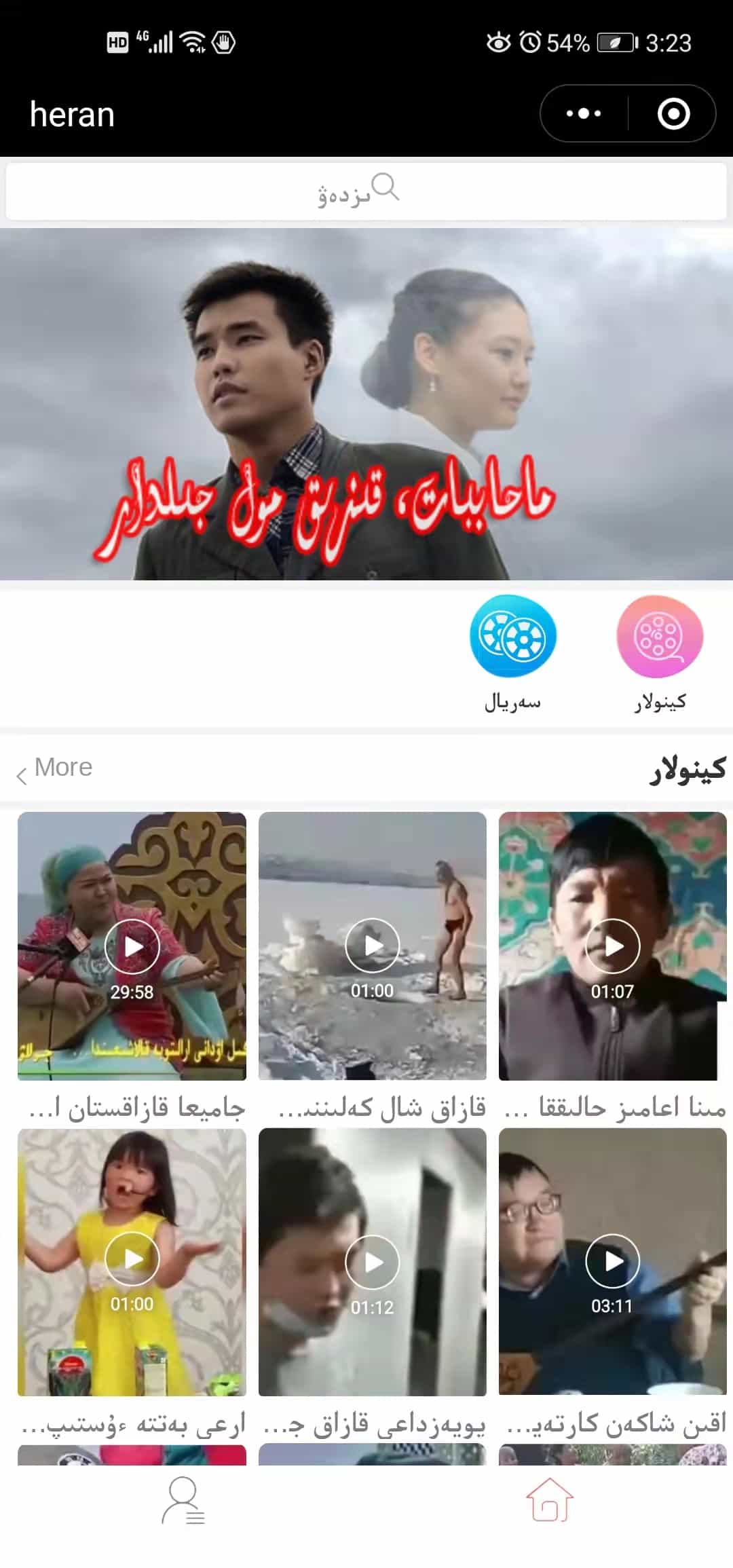
Task: Tap the More link
Action: click(56, 768)
